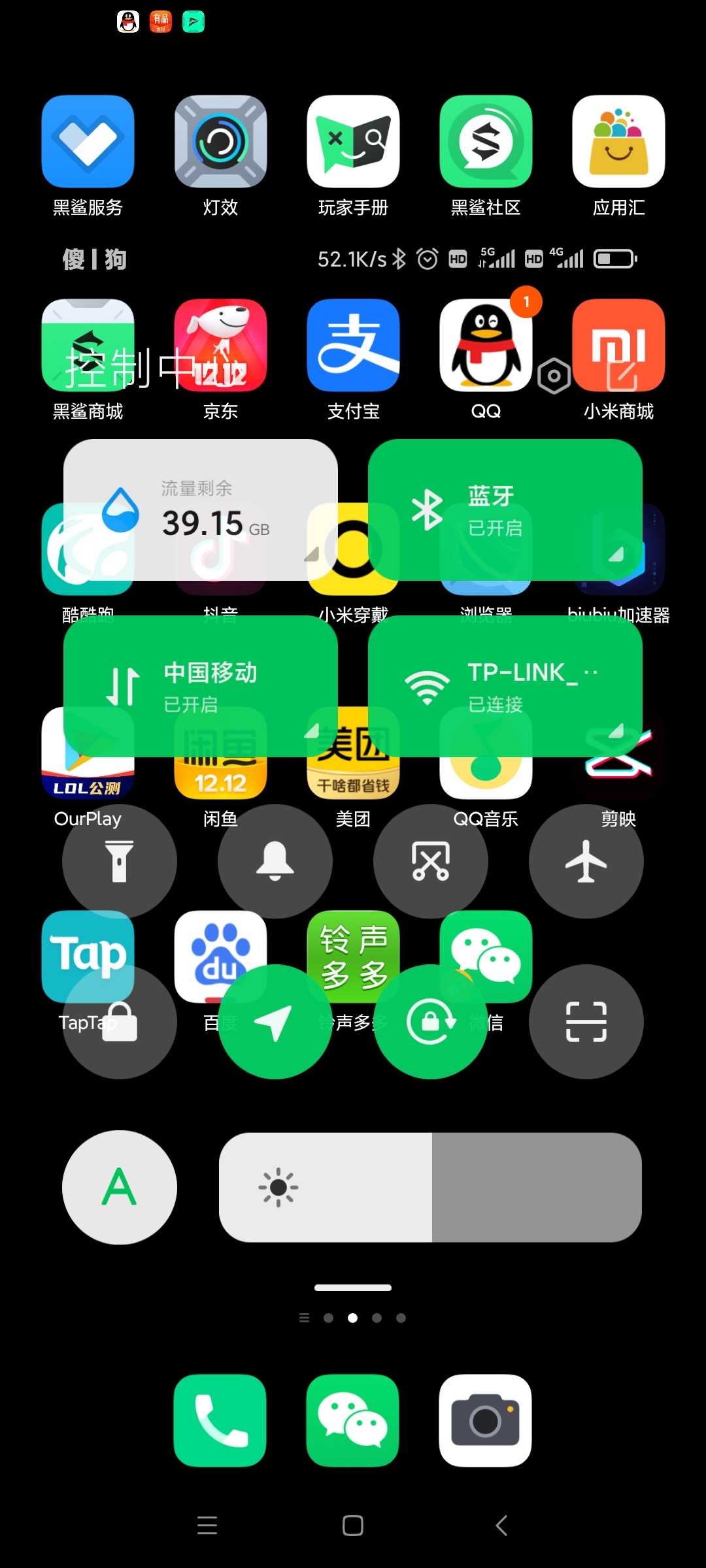
Task: Tap the lock screen button
Action: (119, 1021)
